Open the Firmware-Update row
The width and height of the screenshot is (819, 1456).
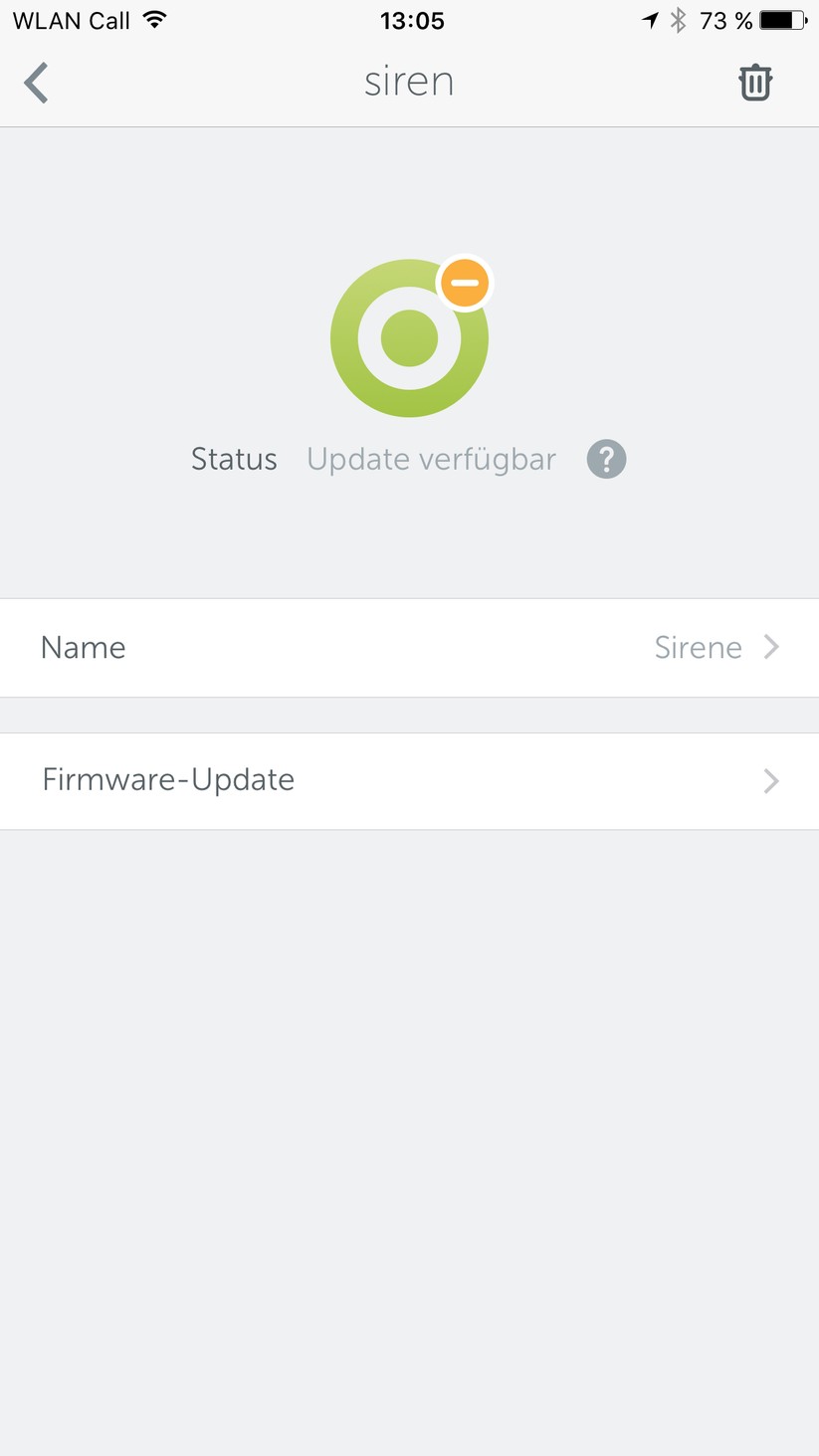409,780
